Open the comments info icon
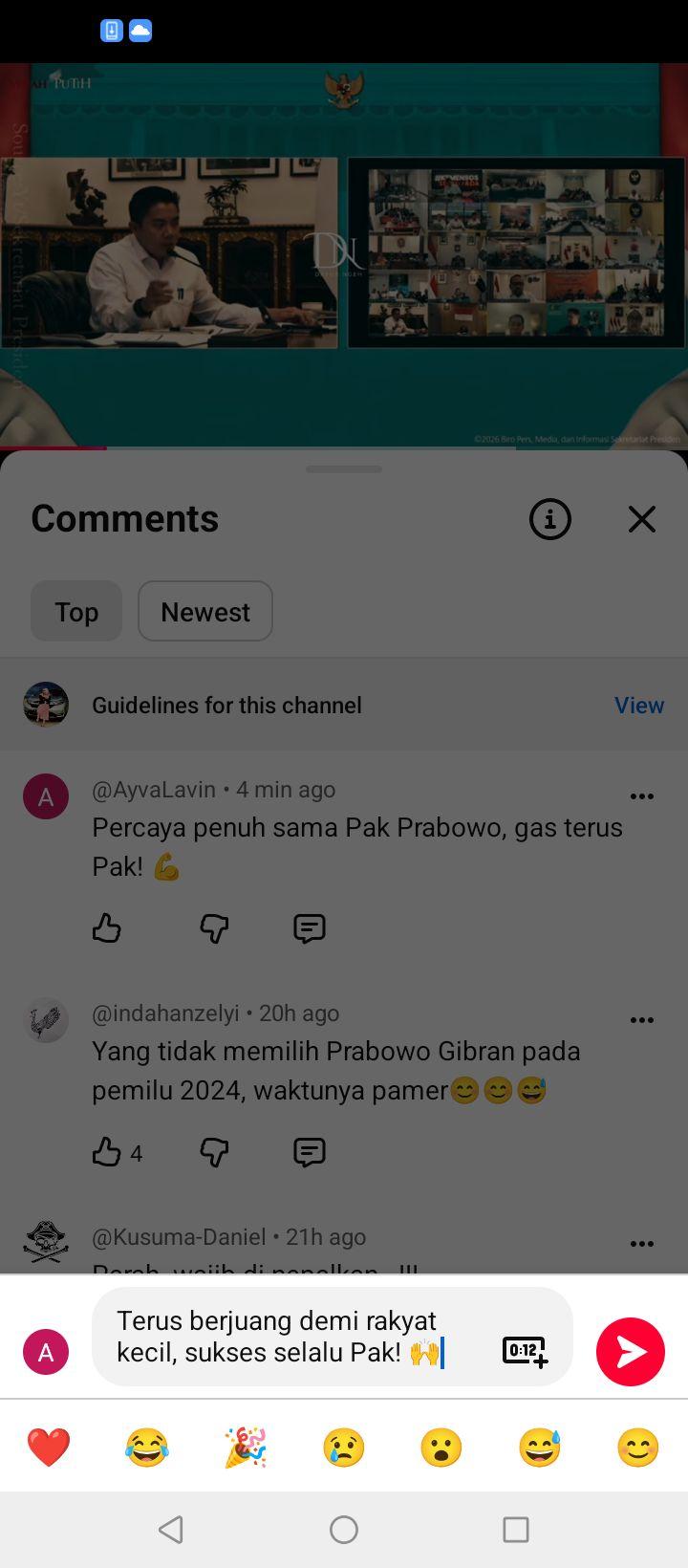688x1568 pixels. [x=550, y=519]
